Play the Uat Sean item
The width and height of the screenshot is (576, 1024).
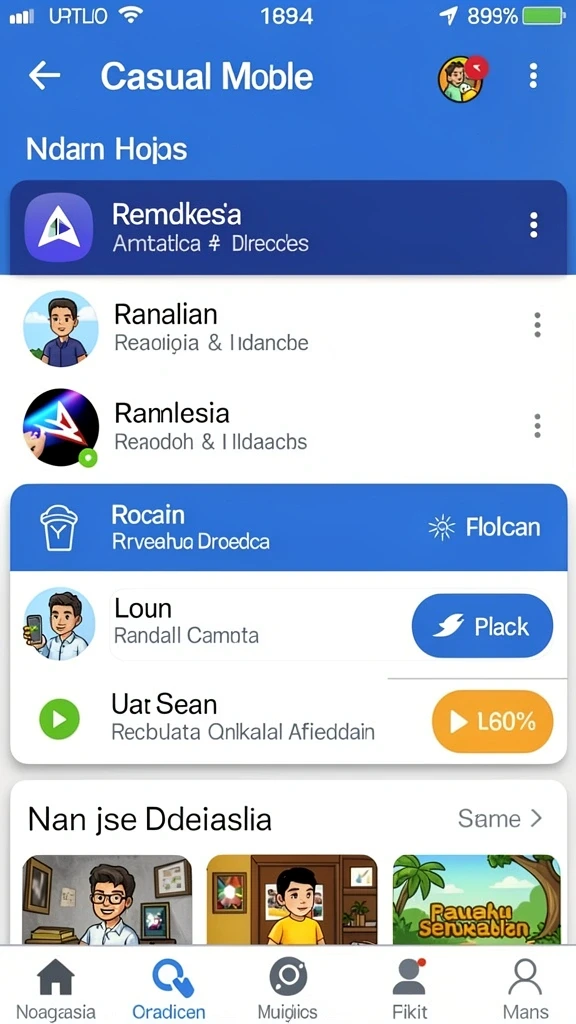click(59, 719)
